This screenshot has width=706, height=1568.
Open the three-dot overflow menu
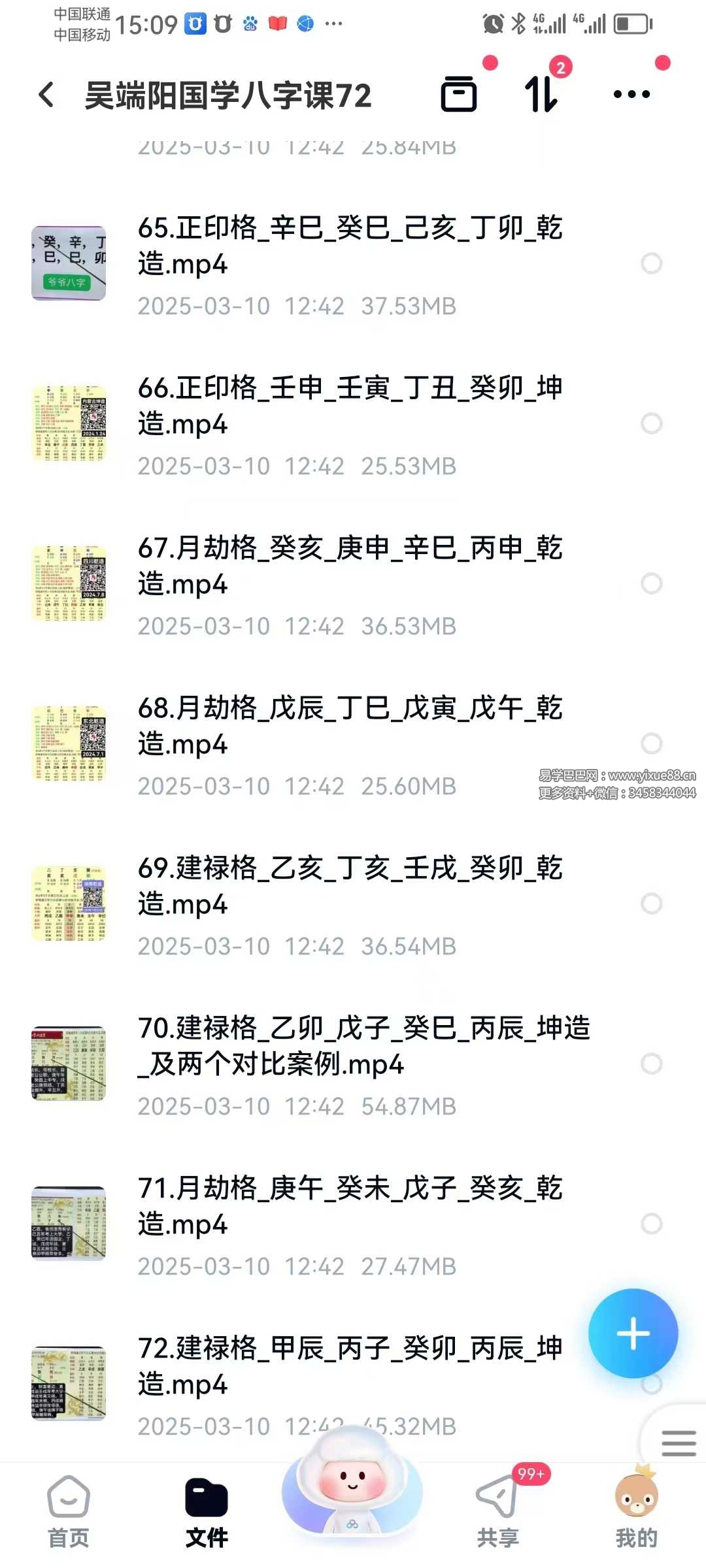631,95
